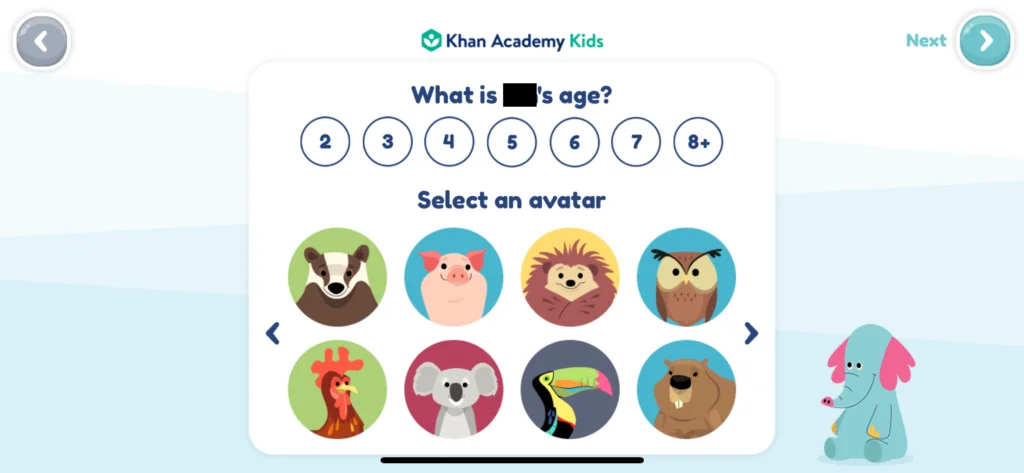Show more avatars with the right chevron

tap(751, 333)
